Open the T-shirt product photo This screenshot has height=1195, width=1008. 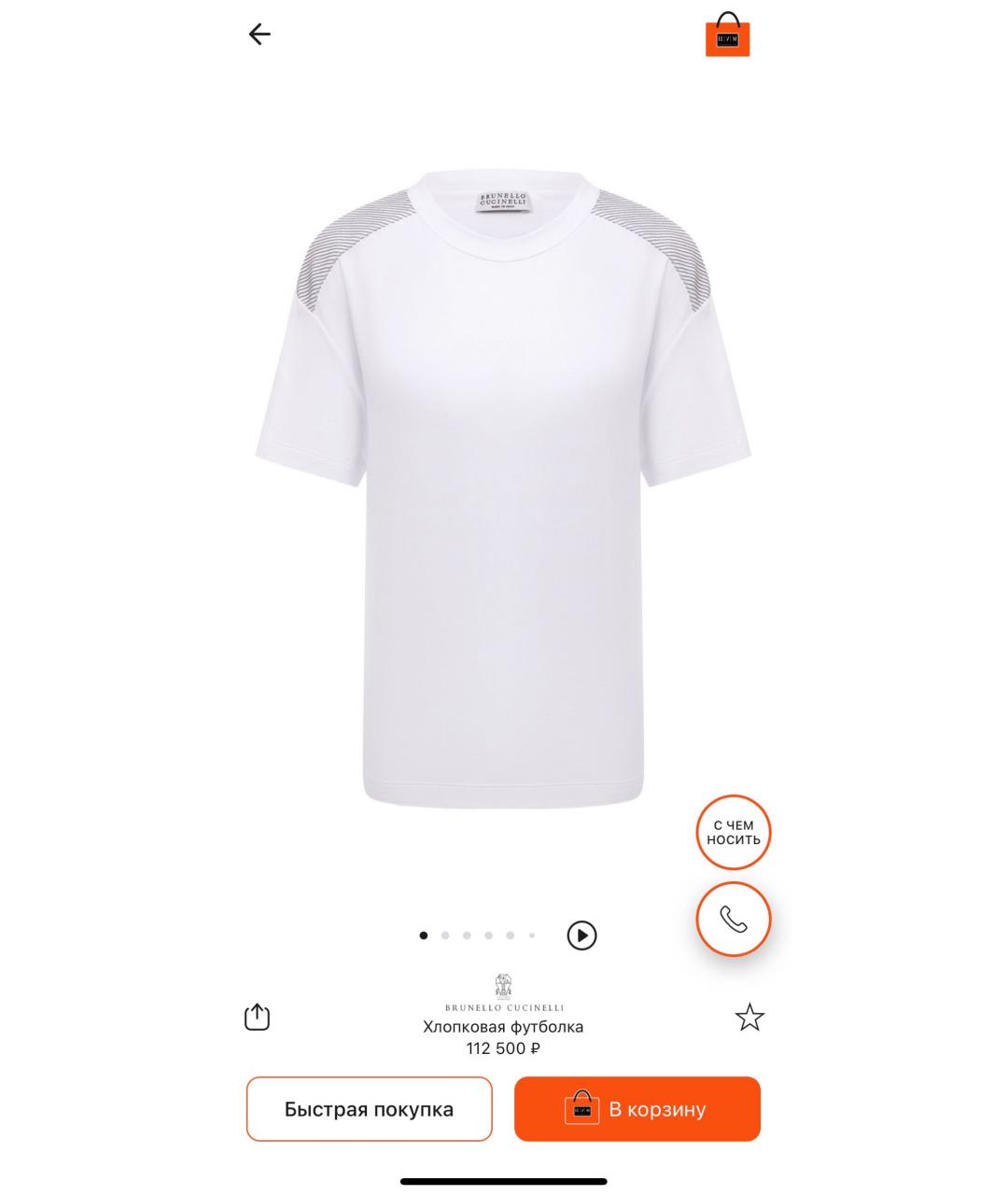pyautogui.click(x=503, y=485)
